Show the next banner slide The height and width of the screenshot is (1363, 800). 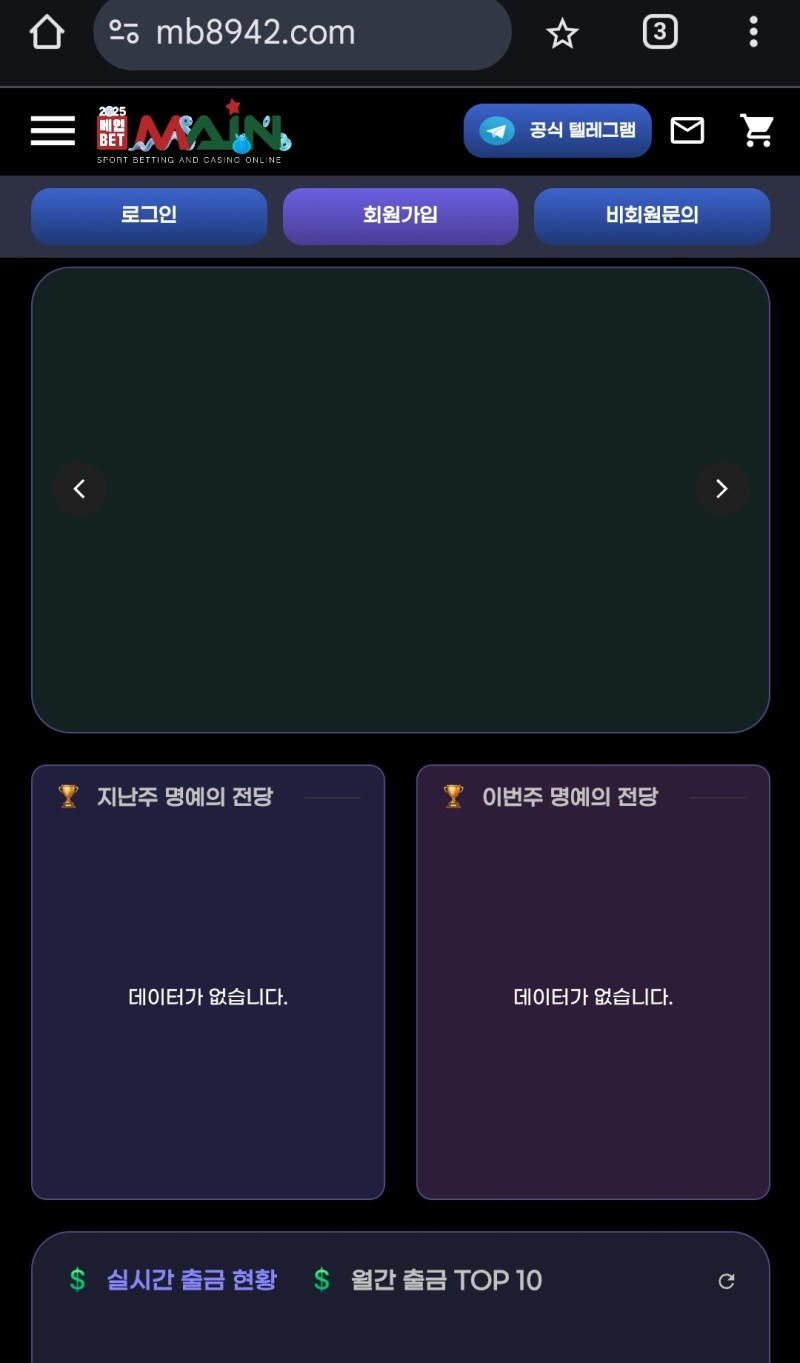tap(721, 489)
